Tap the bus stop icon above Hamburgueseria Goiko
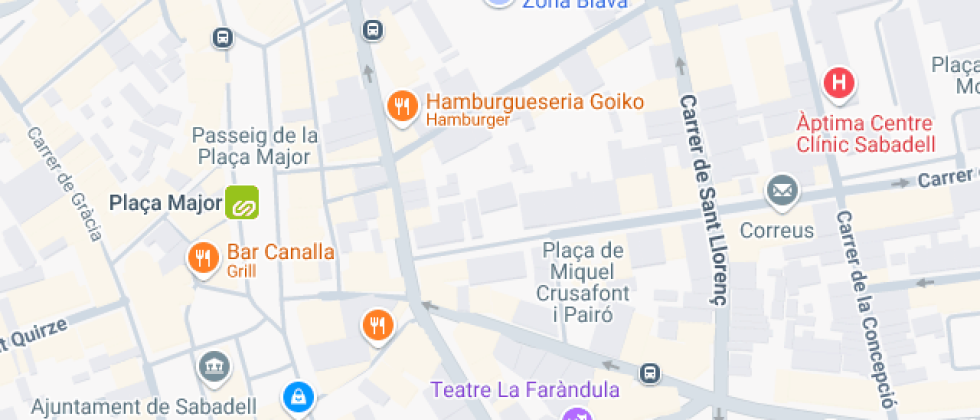980x420 pixels. click(373, 29)
